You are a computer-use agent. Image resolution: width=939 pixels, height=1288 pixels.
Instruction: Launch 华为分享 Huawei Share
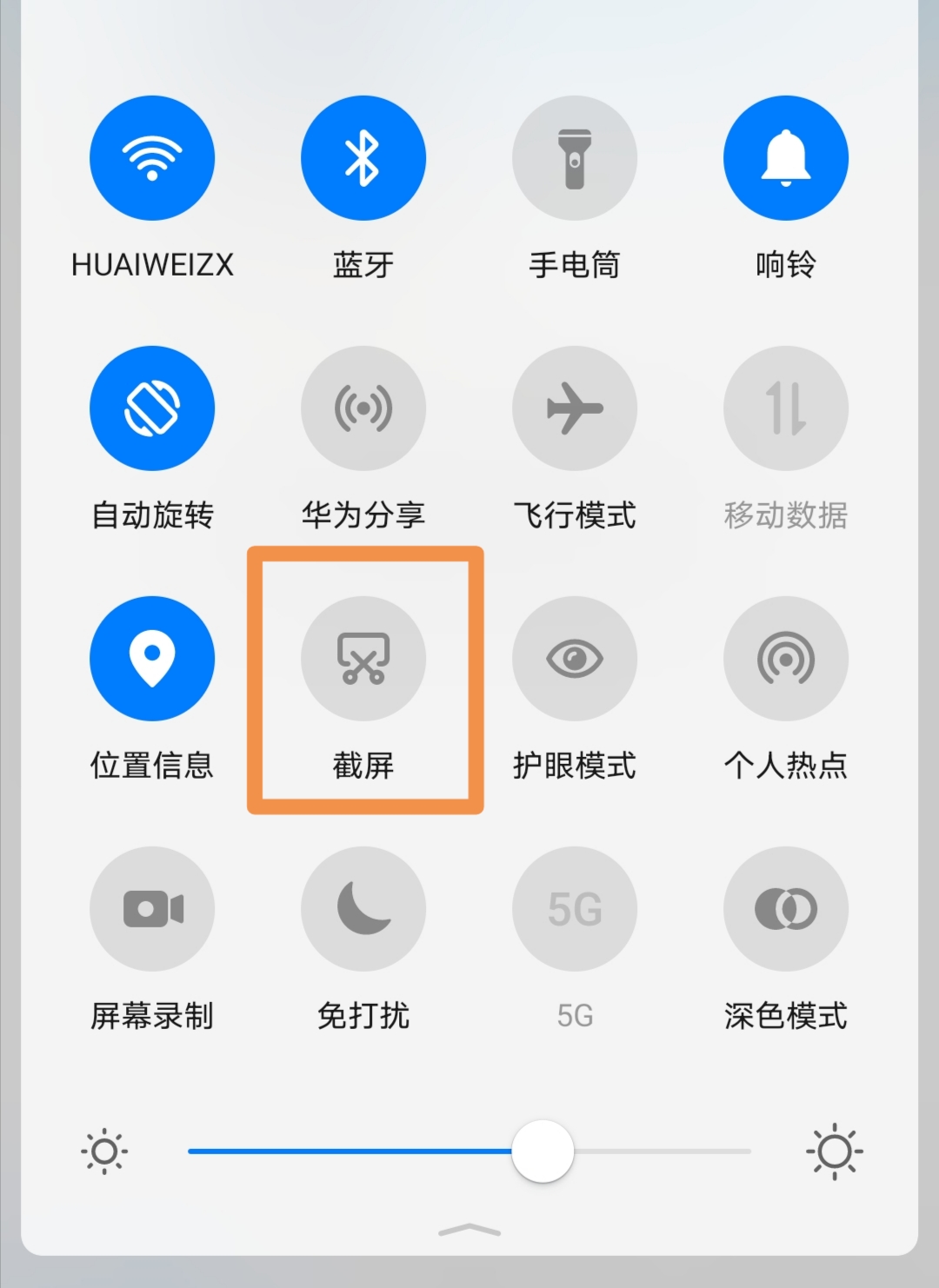(x=363, y=408)
